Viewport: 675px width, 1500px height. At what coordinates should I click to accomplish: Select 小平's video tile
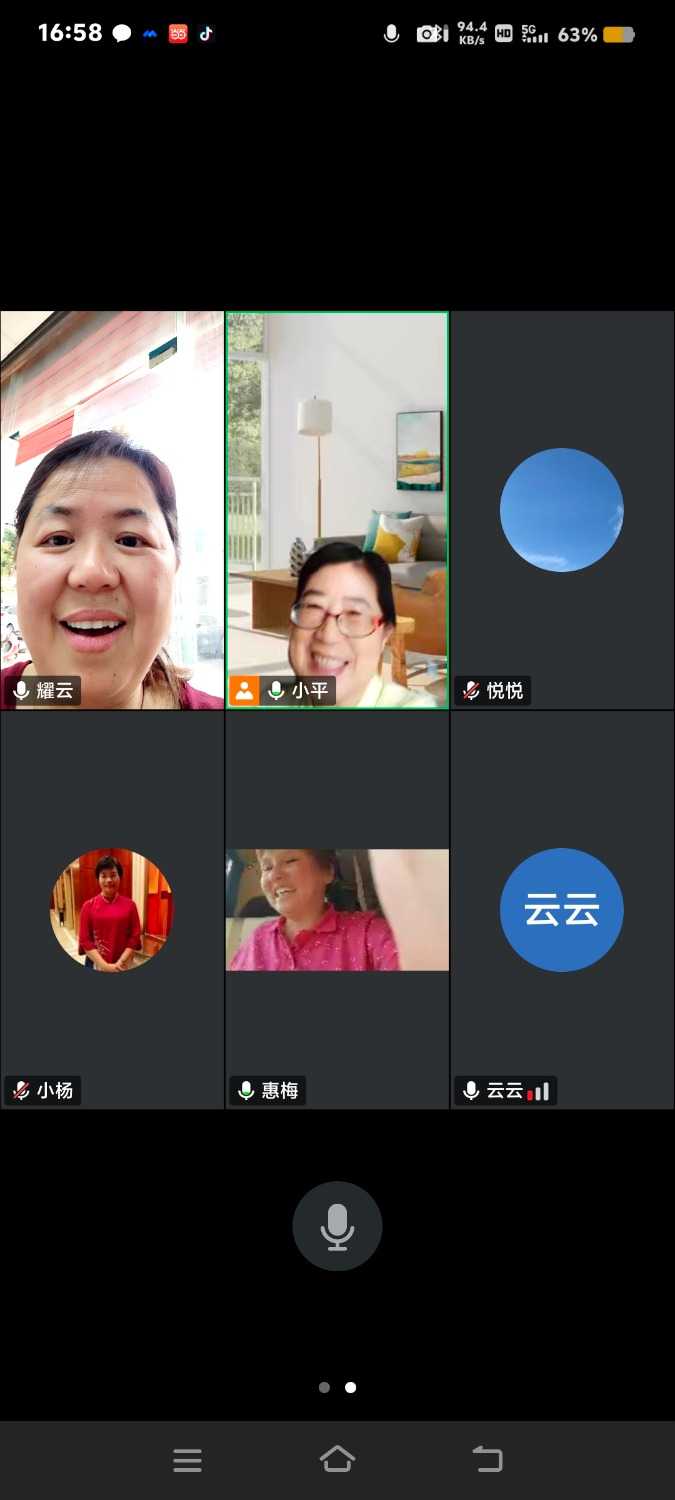(337, 510)
